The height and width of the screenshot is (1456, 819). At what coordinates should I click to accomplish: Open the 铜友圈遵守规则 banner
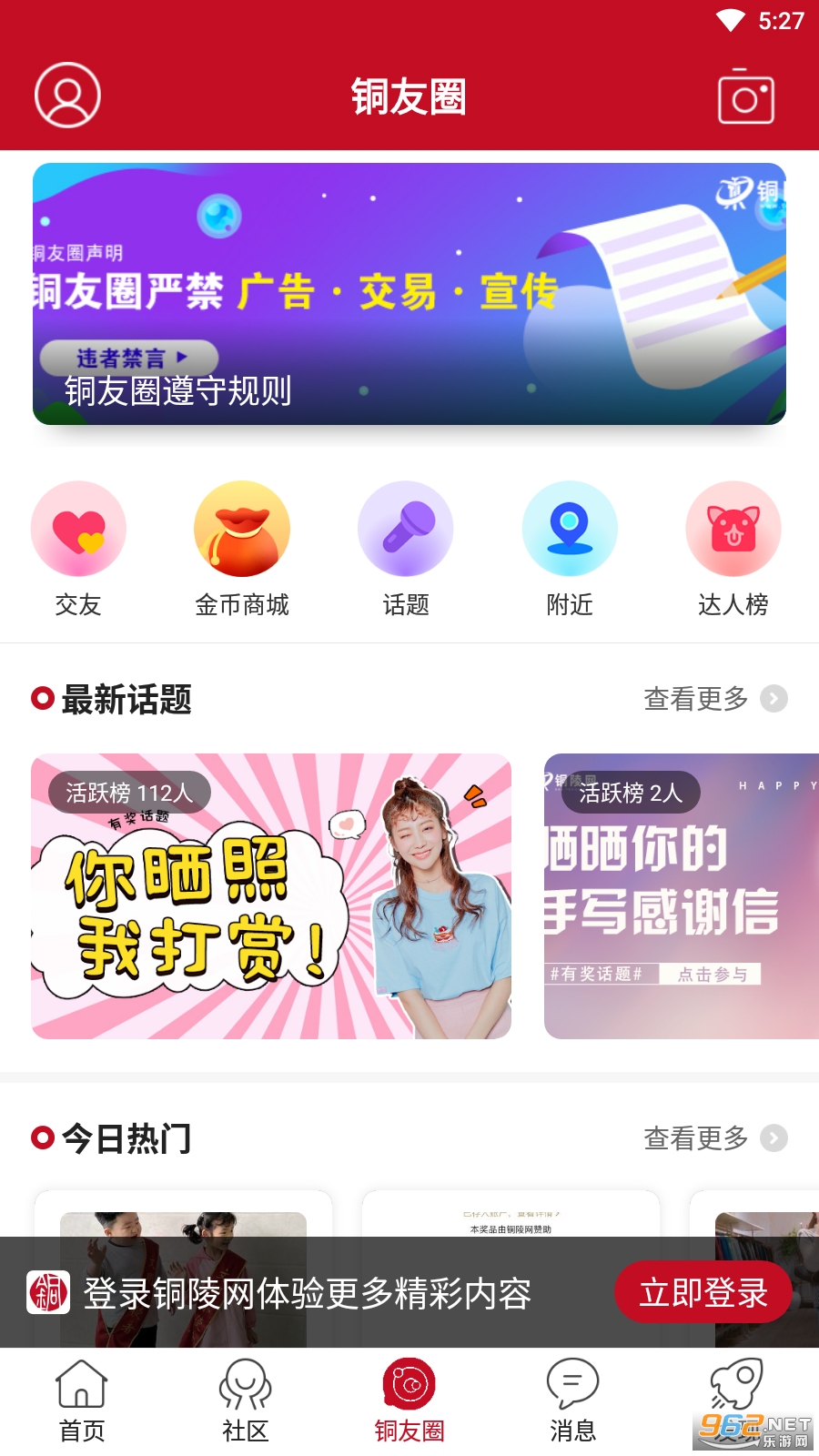[409, 294]
